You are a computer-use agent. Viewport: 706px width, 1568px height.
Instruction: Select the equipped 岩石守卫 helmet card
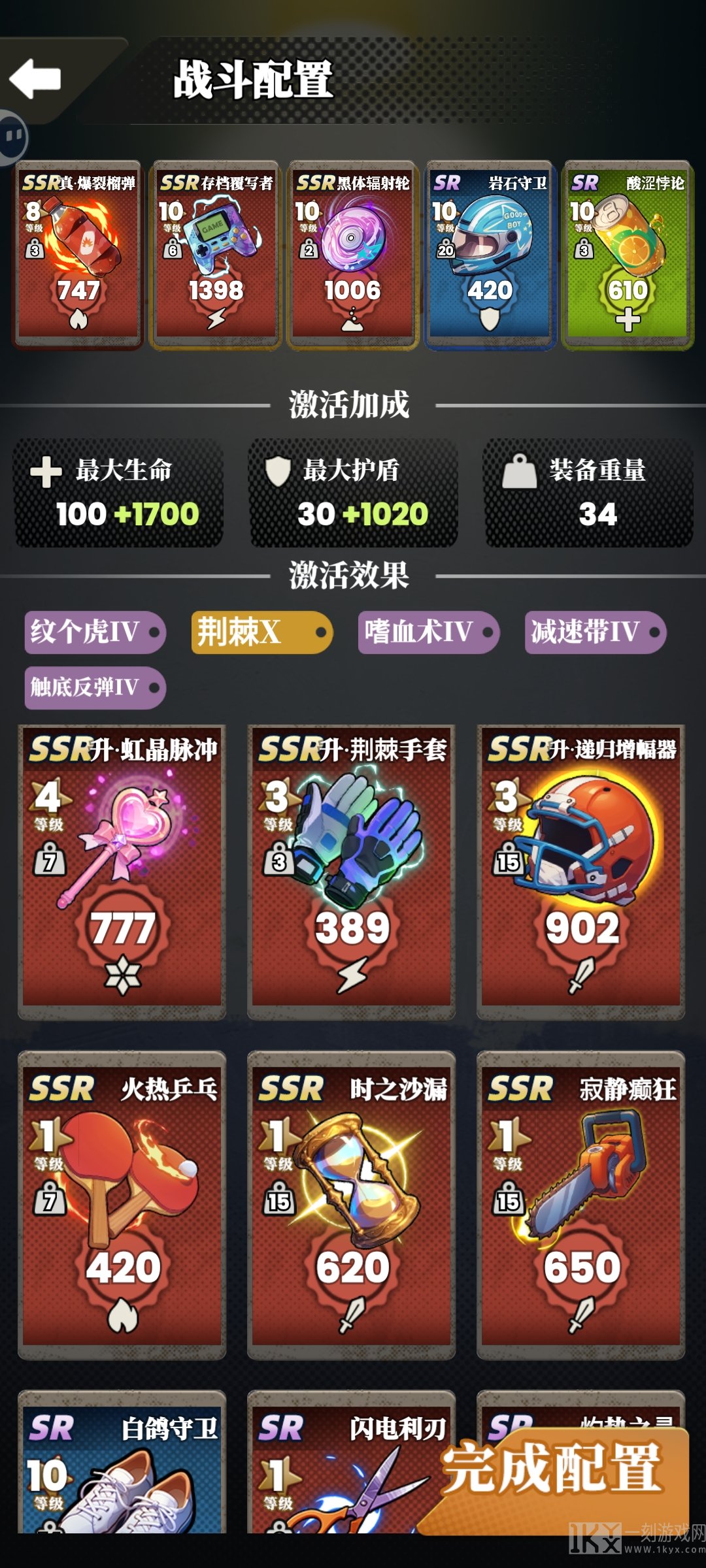tap(490, 255)
